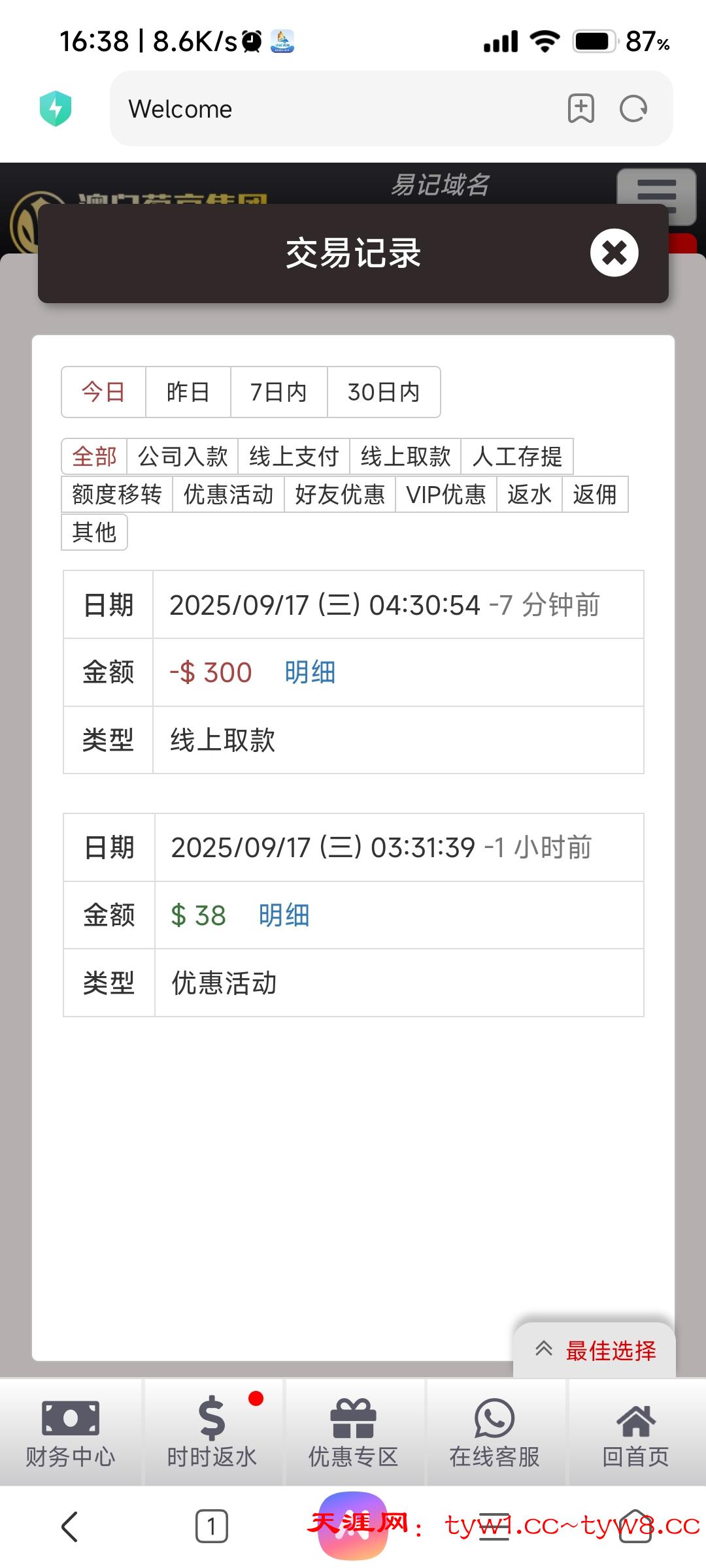
Task: Show records for 30日内
Action: click(384, 392)
